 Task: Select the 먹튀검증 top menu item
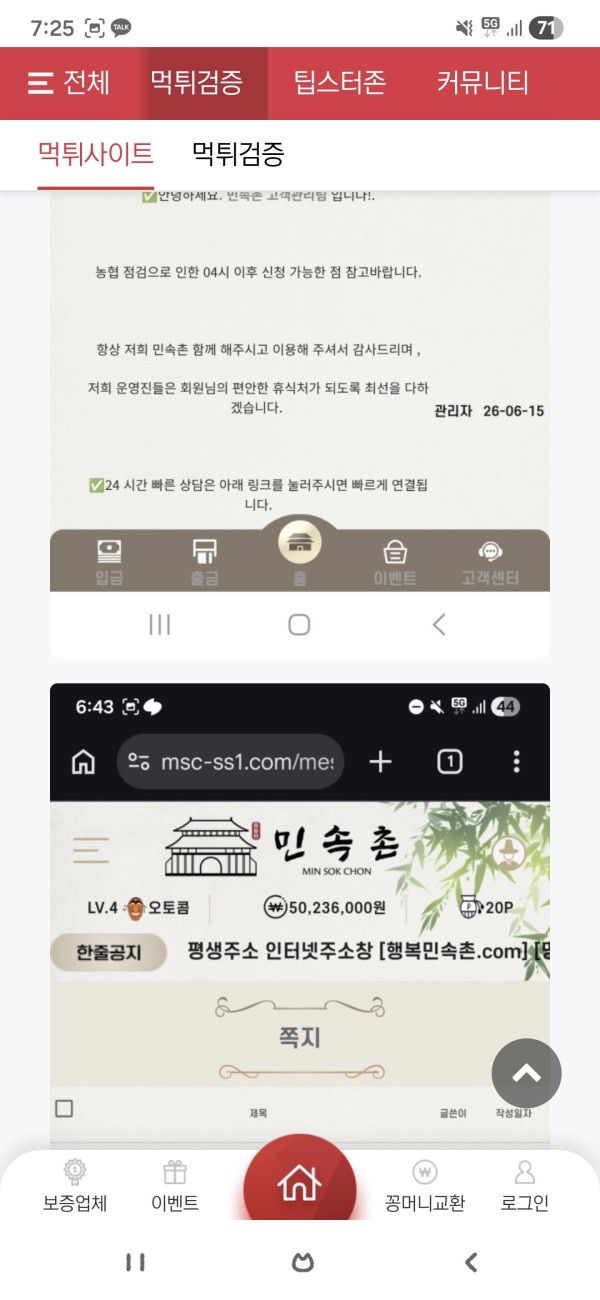point(196,83)
